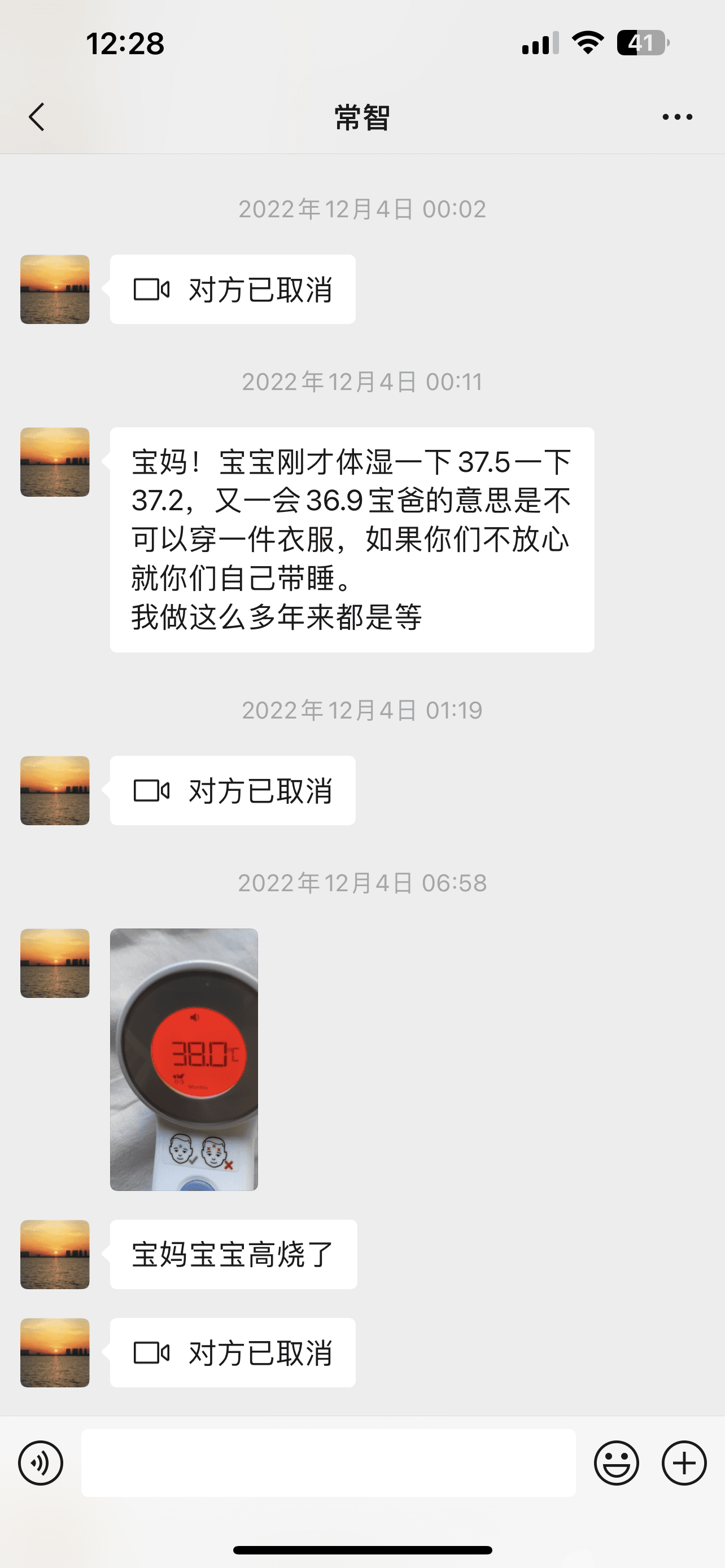Select the voice input icon
This screenshot has width=725, height=1568.
tap(40, 1462)
